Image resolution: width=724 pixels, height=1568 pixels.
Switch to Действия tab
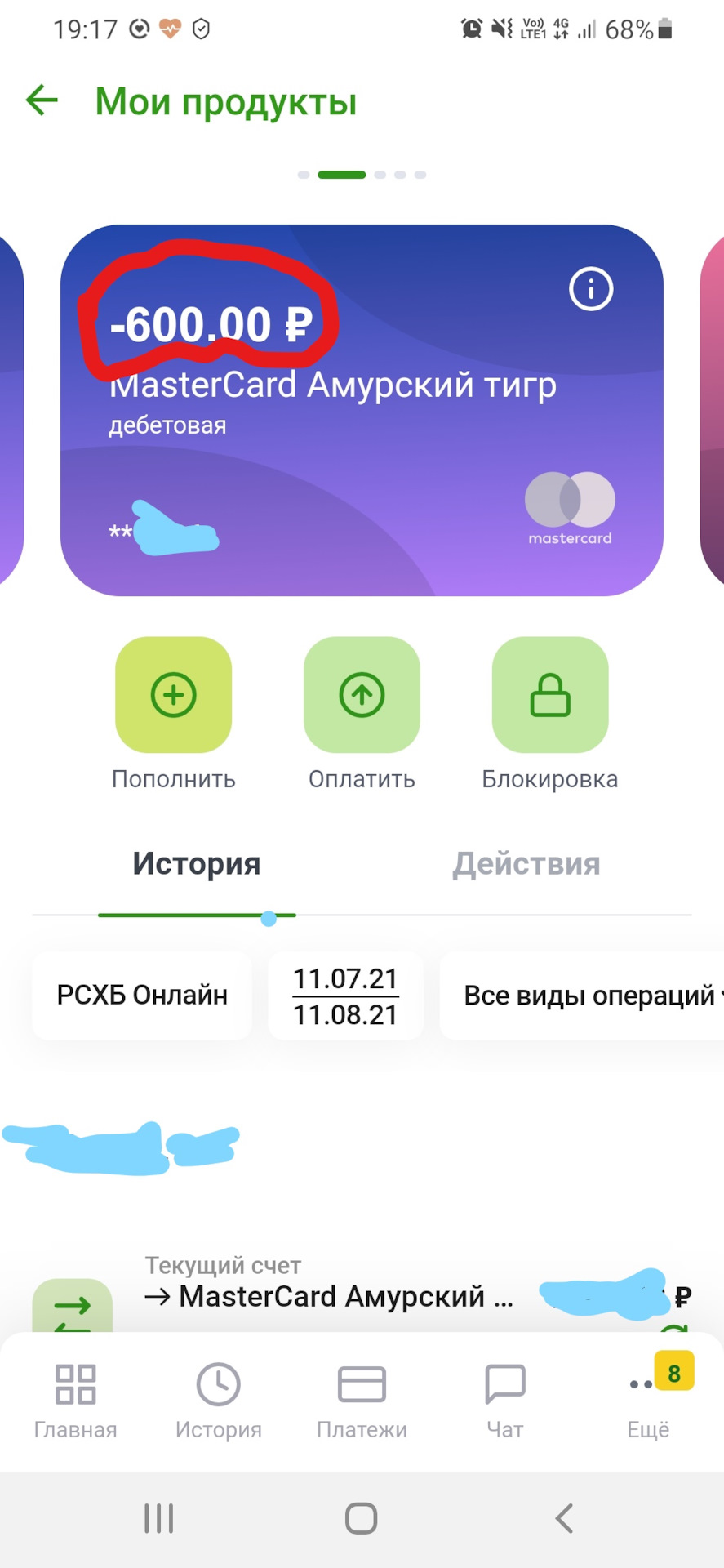[526, 864]
